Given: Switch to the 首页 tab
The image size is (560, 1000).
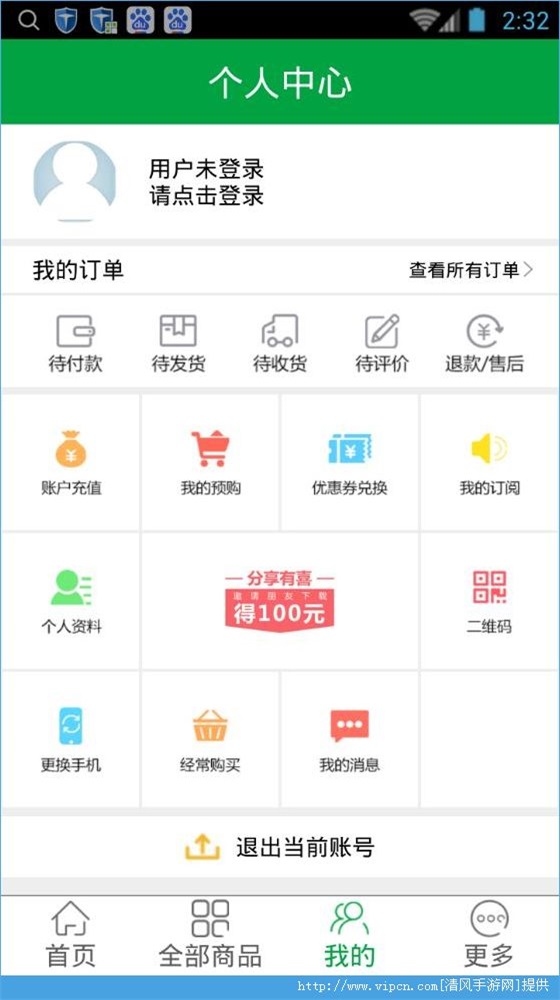Looking at the screenshot, I should 71,934.
